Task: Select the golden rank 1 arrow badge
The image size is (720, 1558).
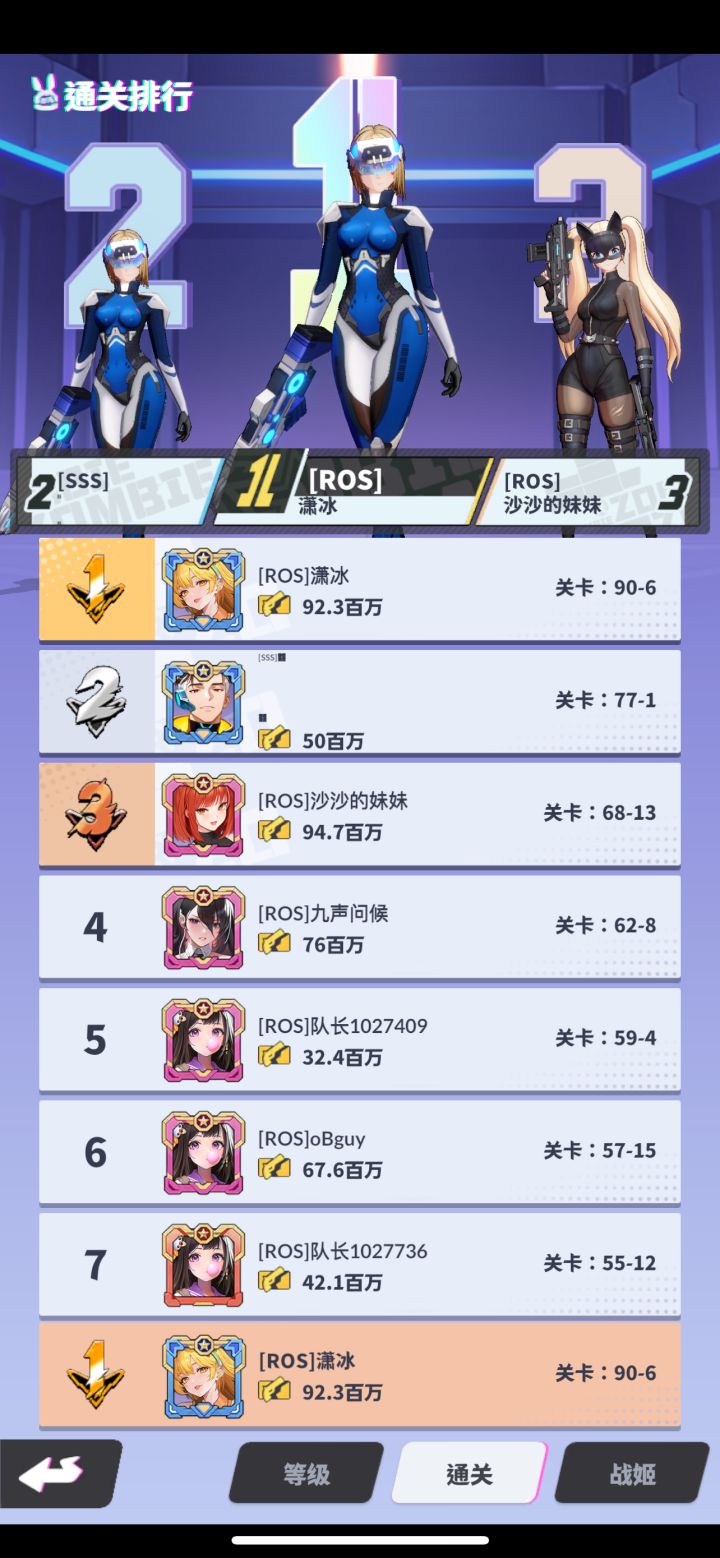Action: pos(95,588)
